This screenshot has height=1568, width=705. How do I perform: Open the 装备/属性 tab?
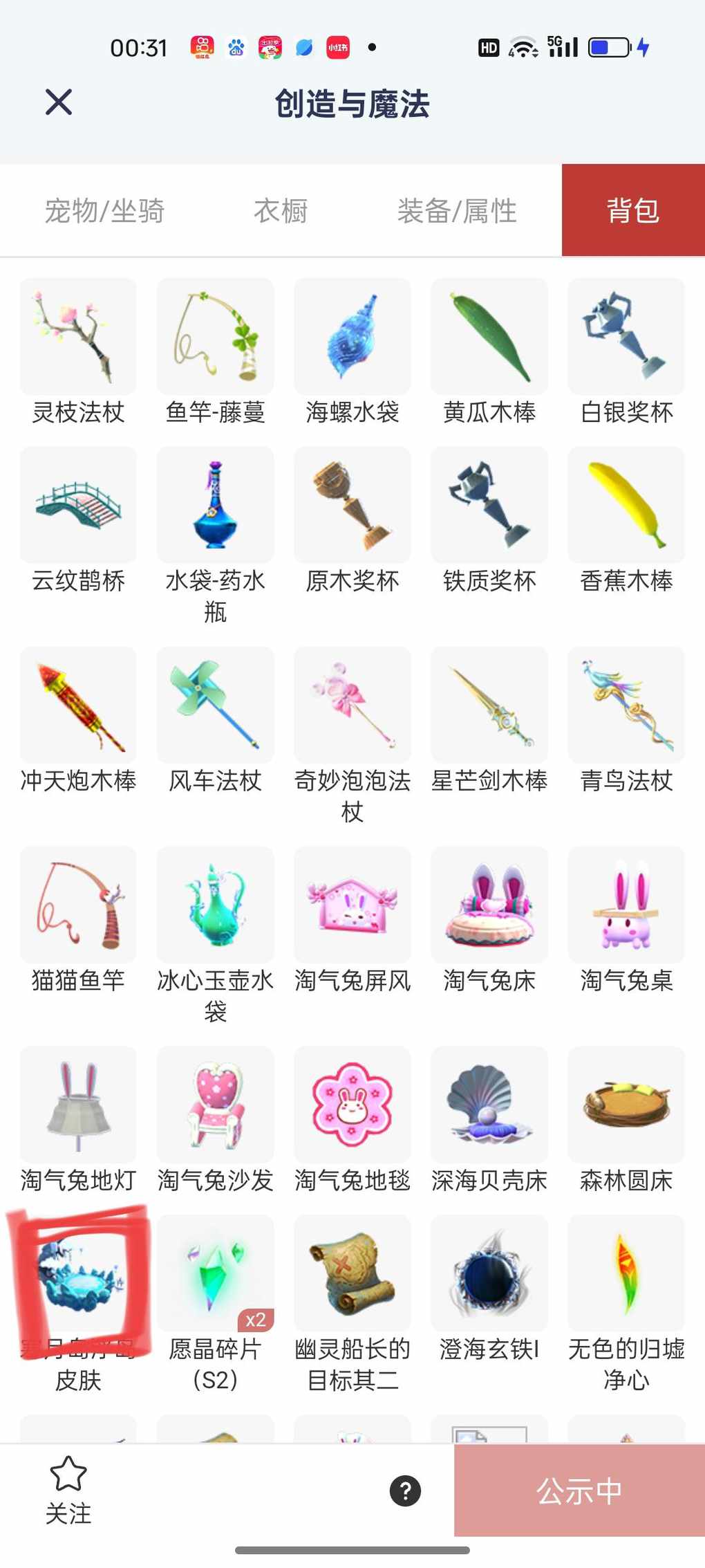457,211
